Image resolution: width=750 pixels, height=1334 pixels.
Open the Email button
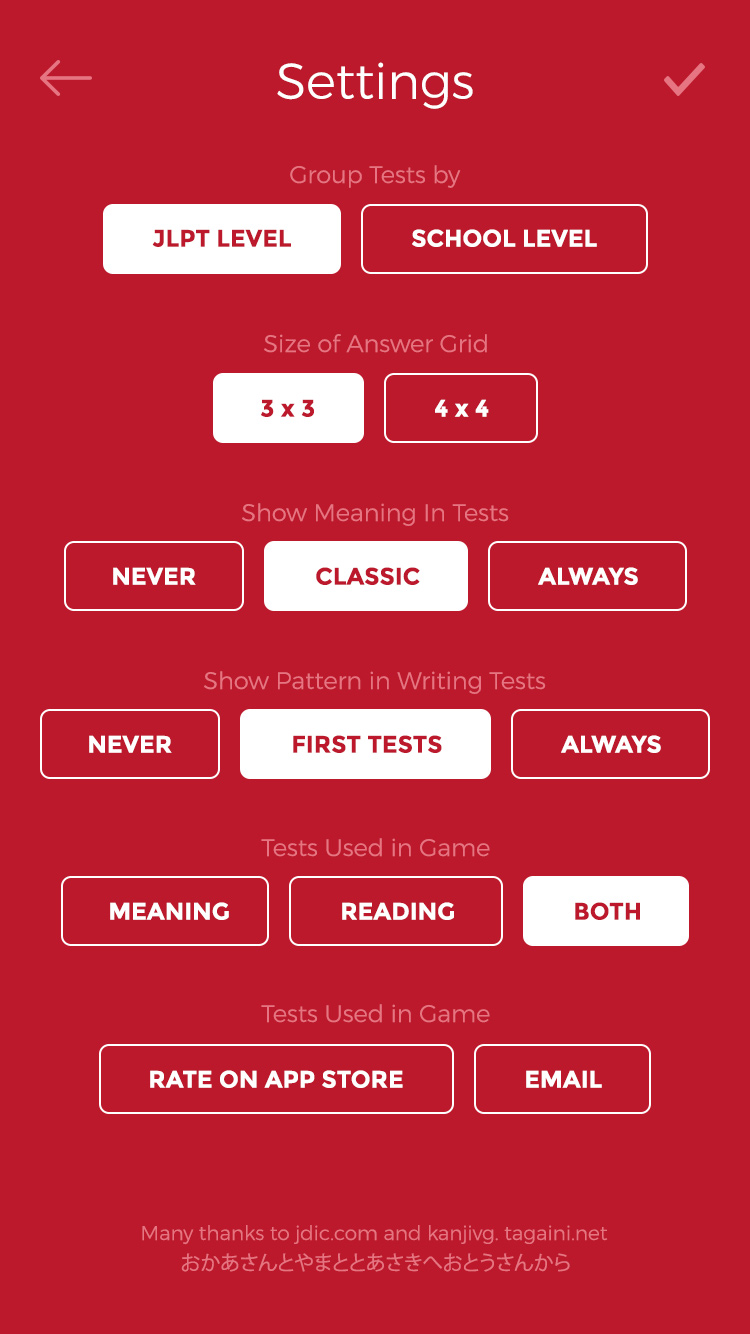pyautogui.click(x=562, y=1079)
